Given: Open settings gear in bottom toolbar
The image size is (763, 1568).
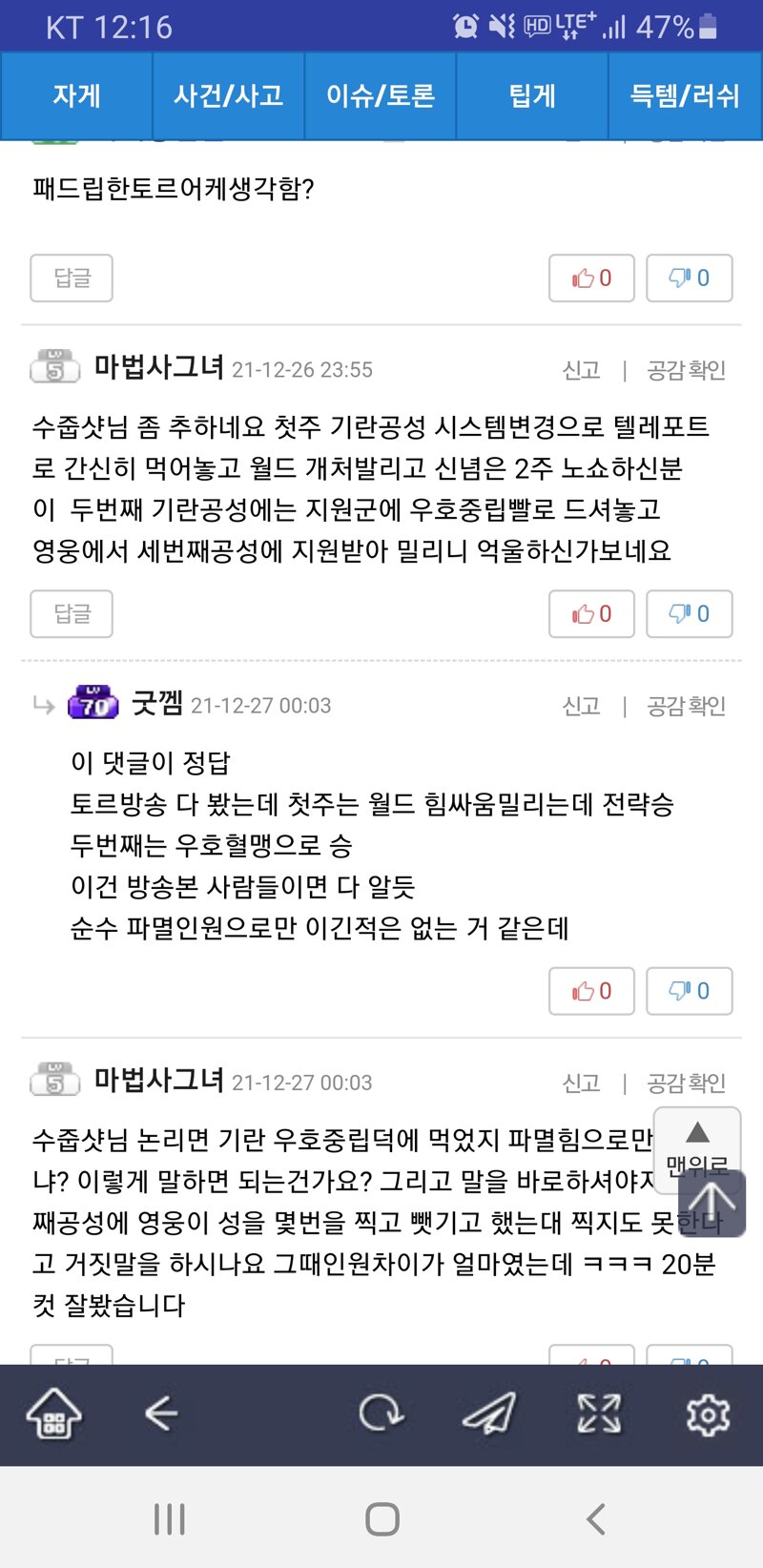Looking at the screenshot, I should 708,1413.
